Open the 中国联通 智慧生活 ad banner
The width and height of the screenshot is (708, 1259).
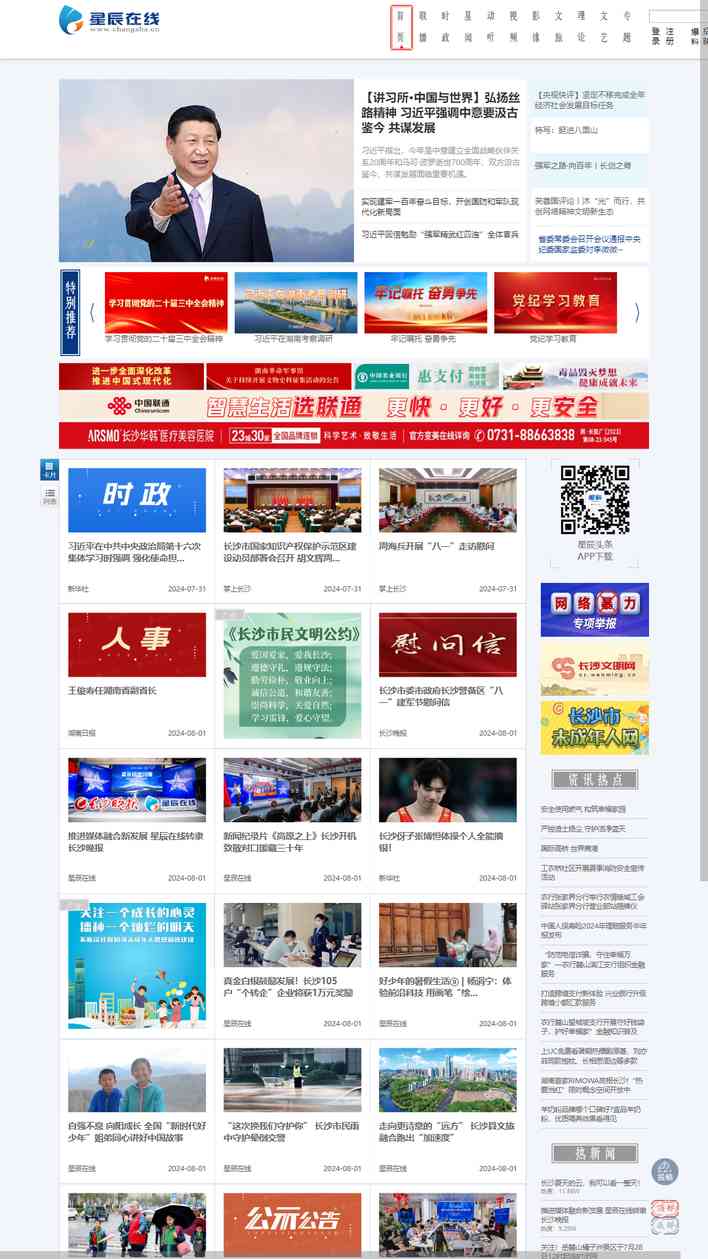(x=353, y=407)
